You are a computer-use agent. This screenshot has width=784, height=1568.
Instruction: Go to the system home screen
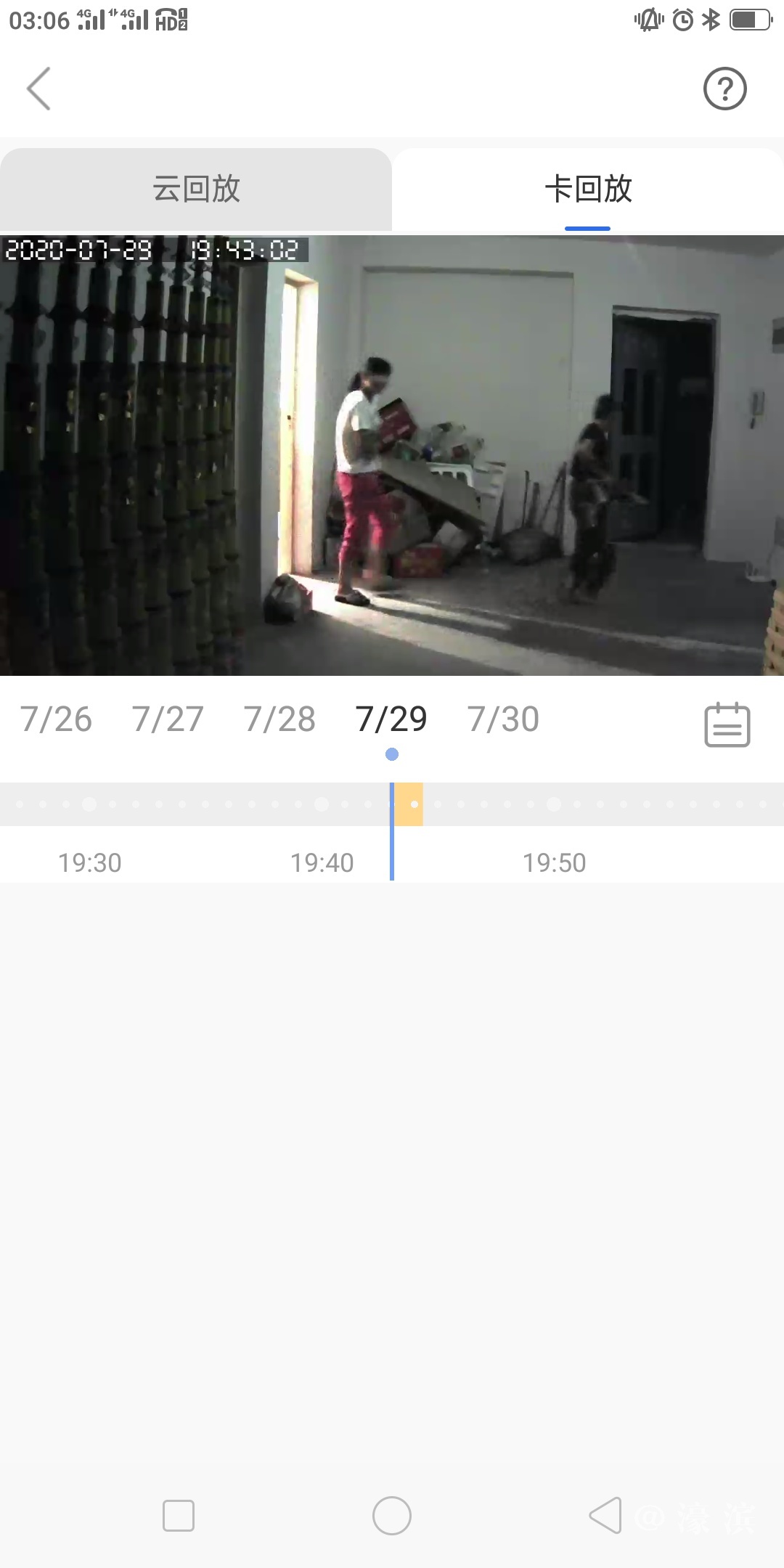[x=392, y=1516]
